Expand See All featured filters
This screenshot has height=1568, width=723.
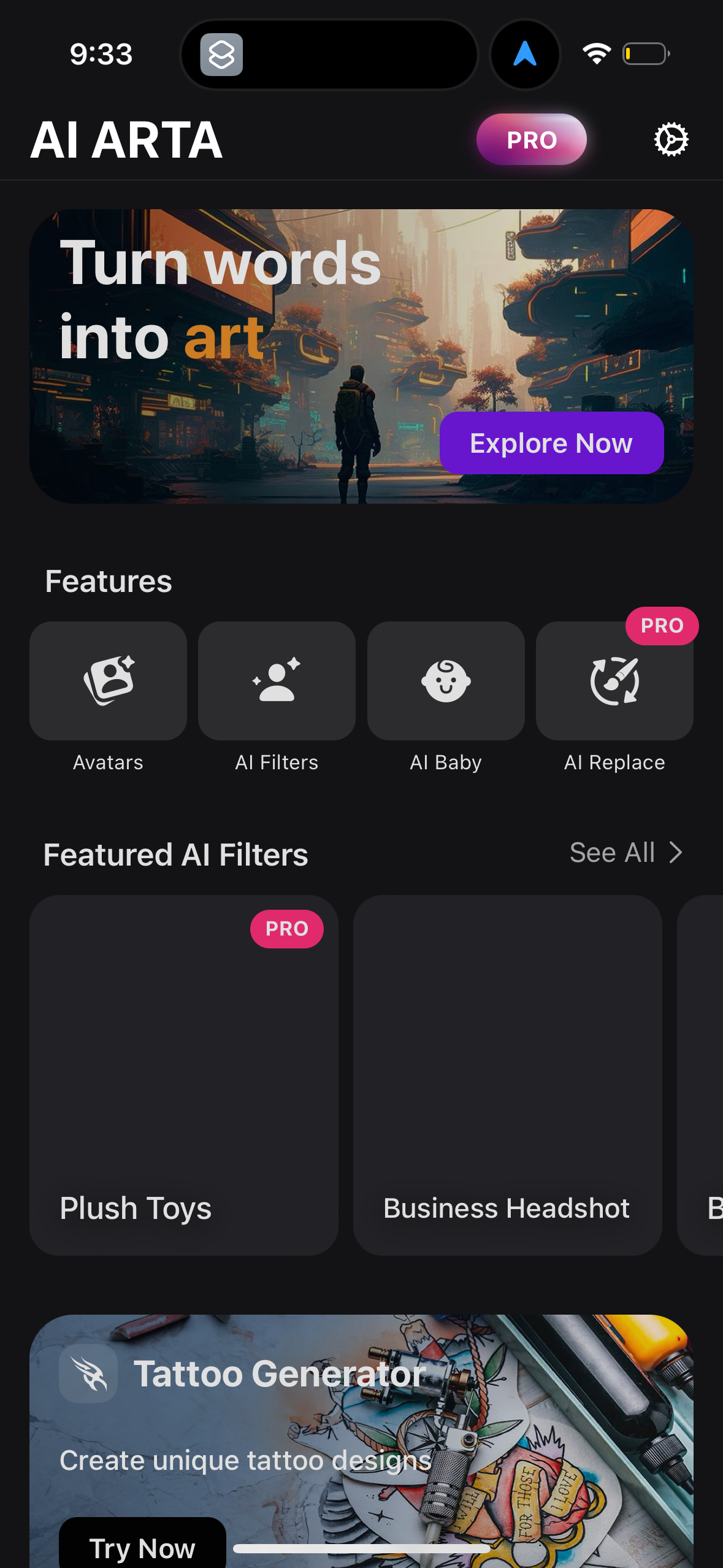click(613, 852)
